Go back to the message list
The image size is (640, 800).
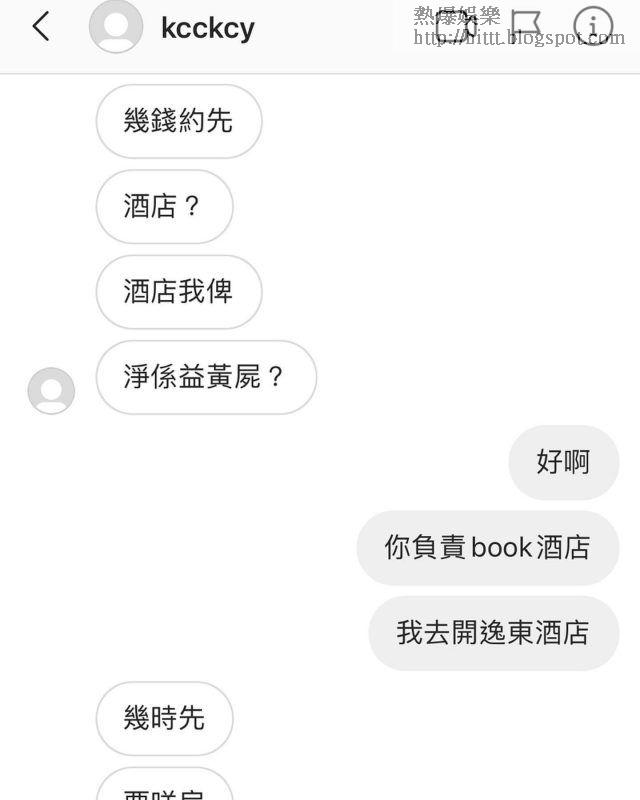41,27
